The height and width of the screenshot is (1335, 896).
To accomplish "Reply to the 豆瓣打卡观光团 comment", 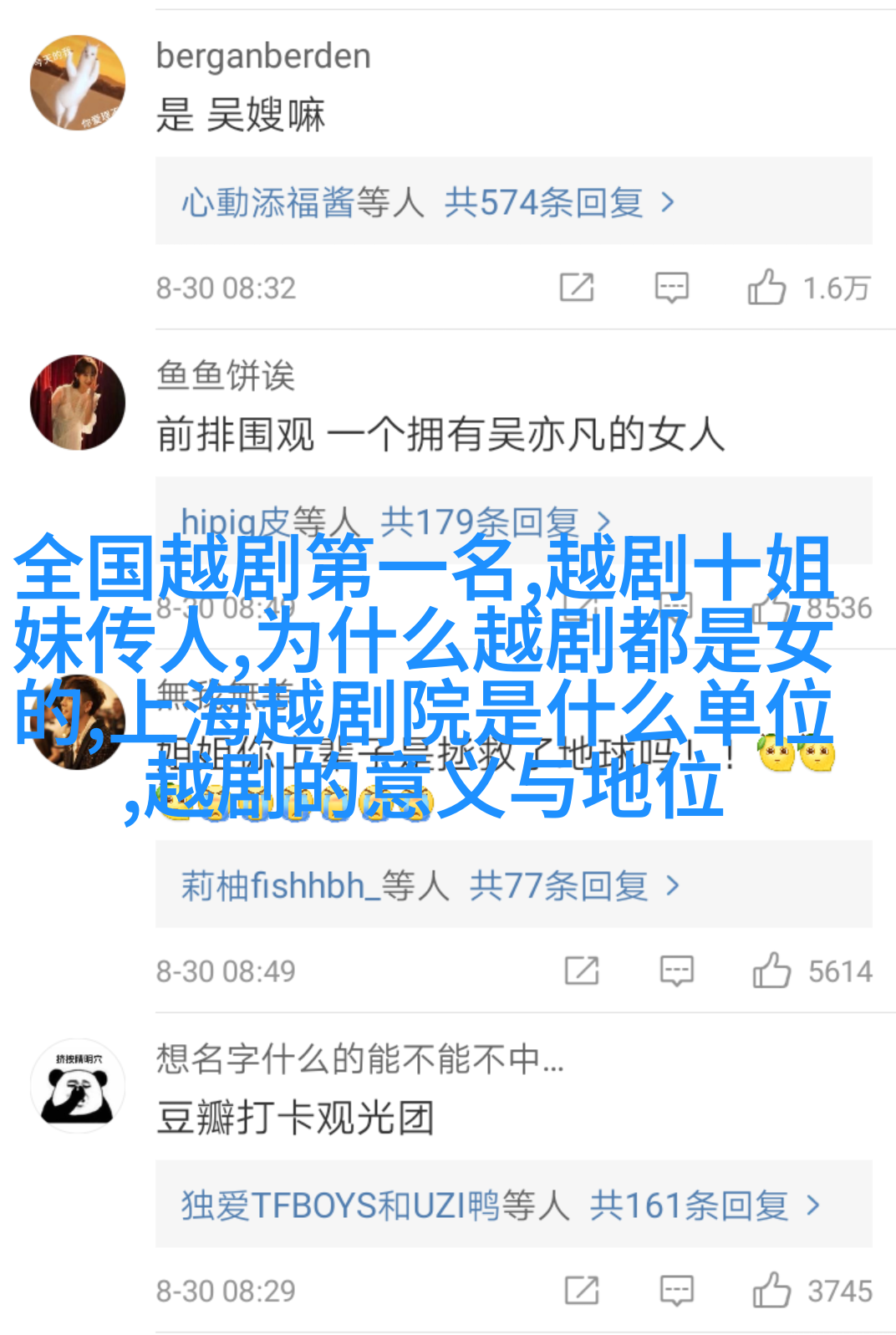I will tap(676, 1291).
